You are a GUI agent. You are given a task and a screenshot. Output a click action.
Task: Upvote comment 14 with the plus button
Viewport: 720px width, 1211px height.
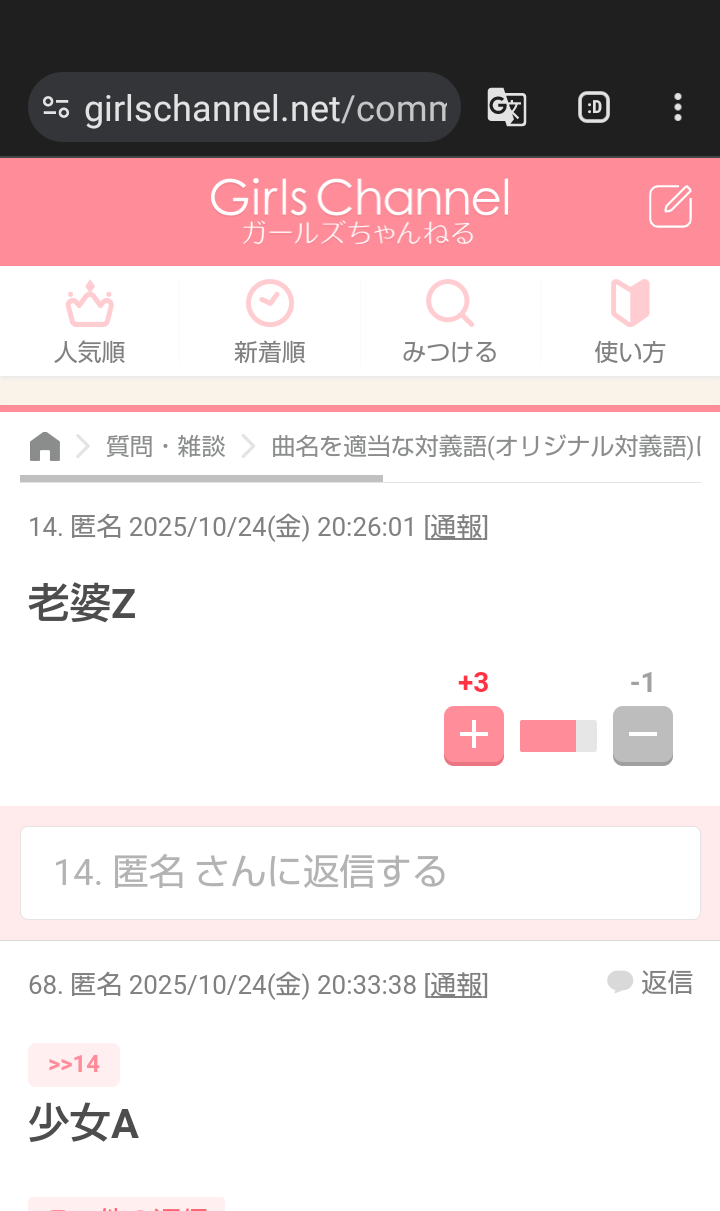tap(473, 735)
